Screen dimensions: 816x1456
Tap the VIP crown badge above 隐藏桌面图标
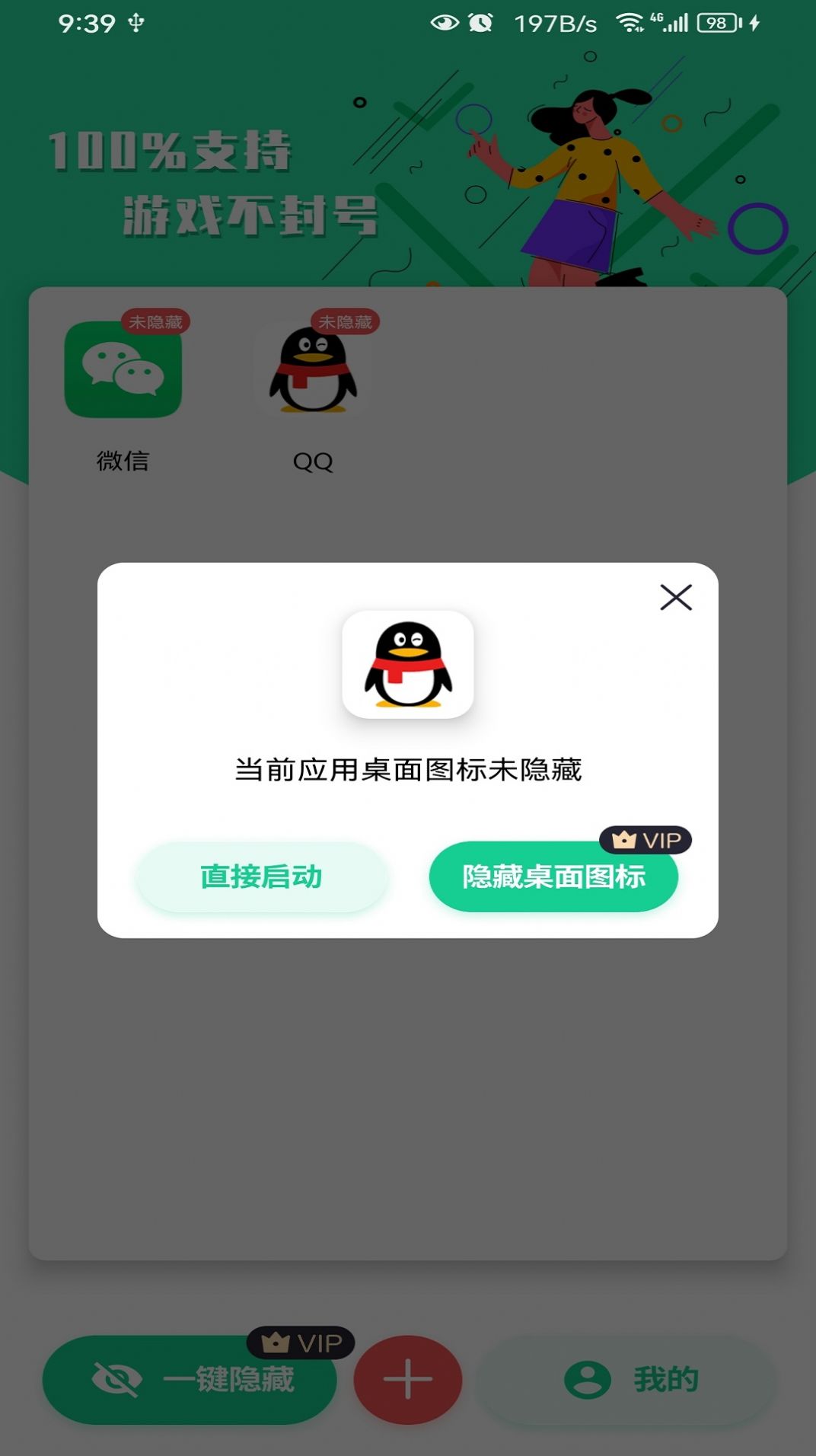coord(645,840)
